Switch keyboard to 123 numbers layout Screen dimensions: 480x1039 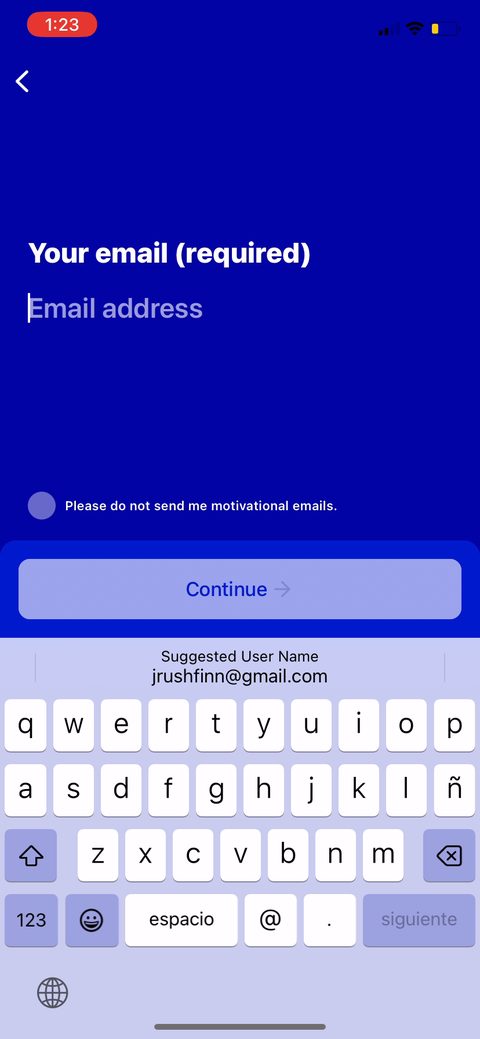coord(31,920)
